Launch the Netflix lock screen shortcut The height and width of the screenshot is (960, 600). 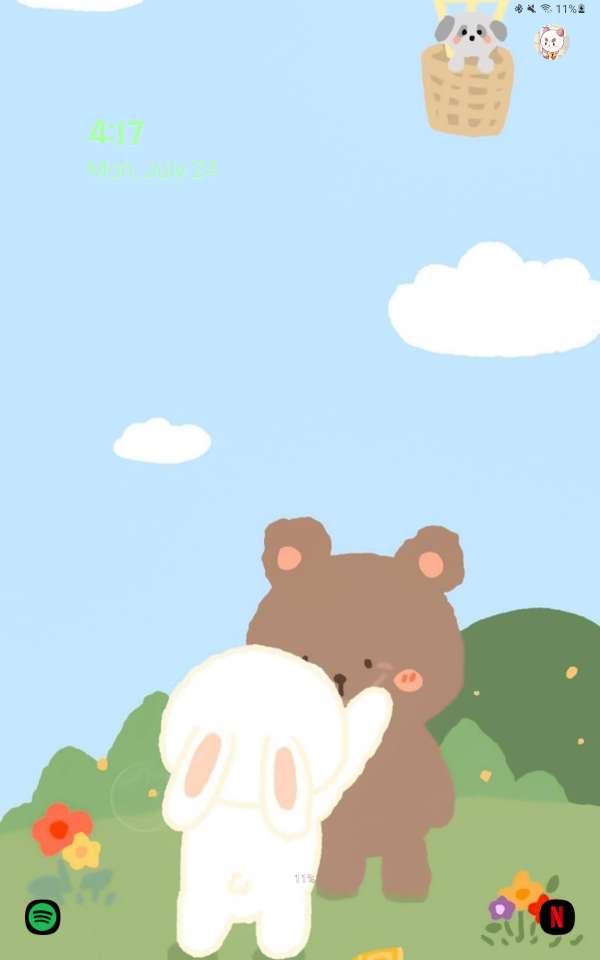557,916
